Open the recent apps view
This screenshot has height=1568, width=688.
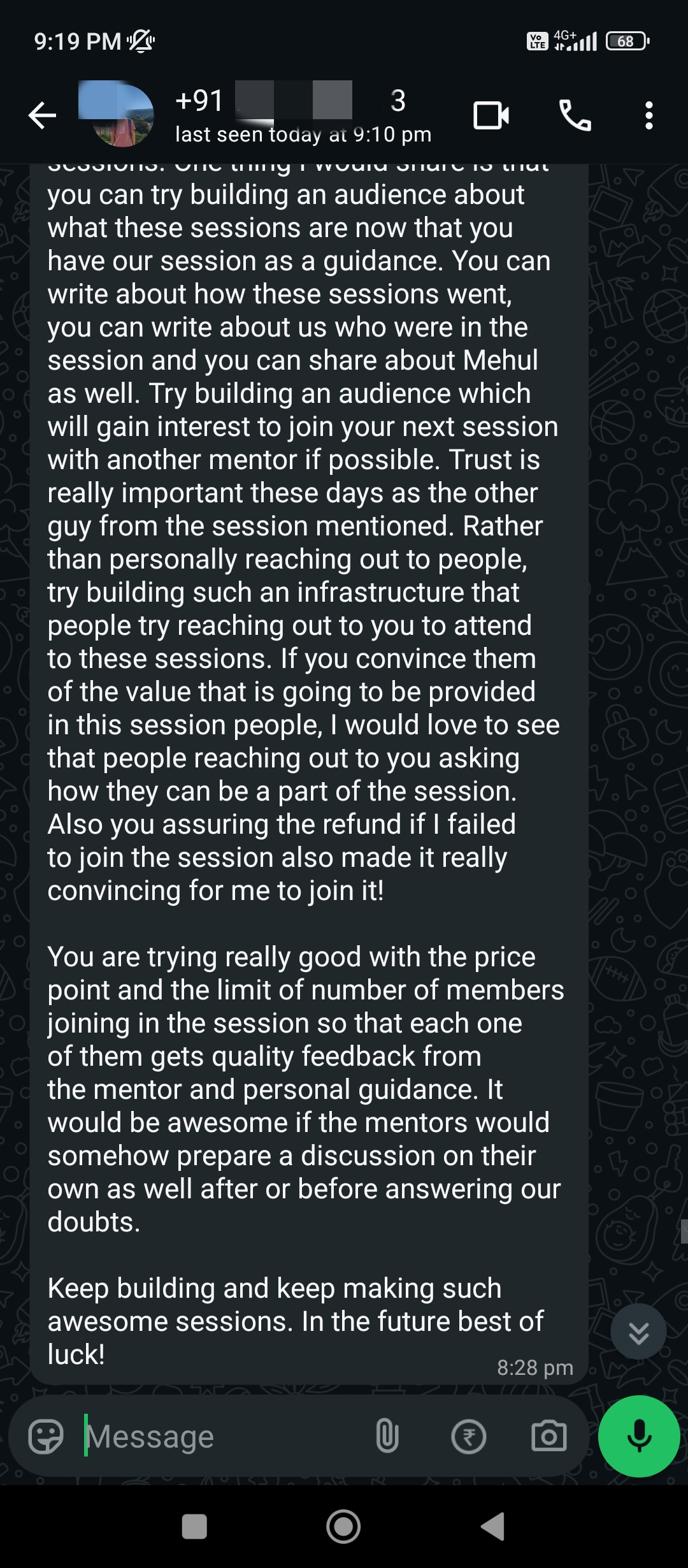(194, 1527)
